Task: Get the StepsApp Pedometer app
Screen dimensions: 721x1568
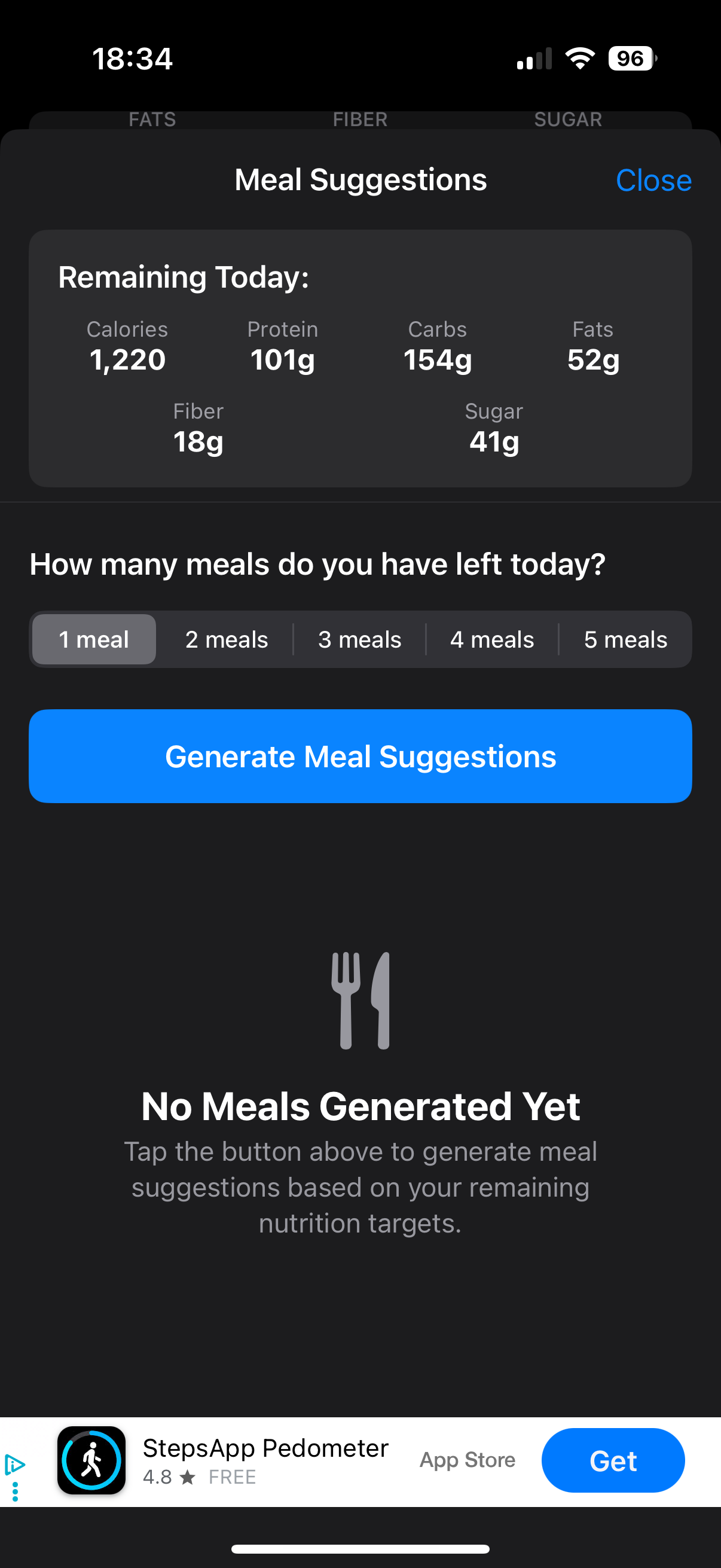Action: [x=612, y=1460]
